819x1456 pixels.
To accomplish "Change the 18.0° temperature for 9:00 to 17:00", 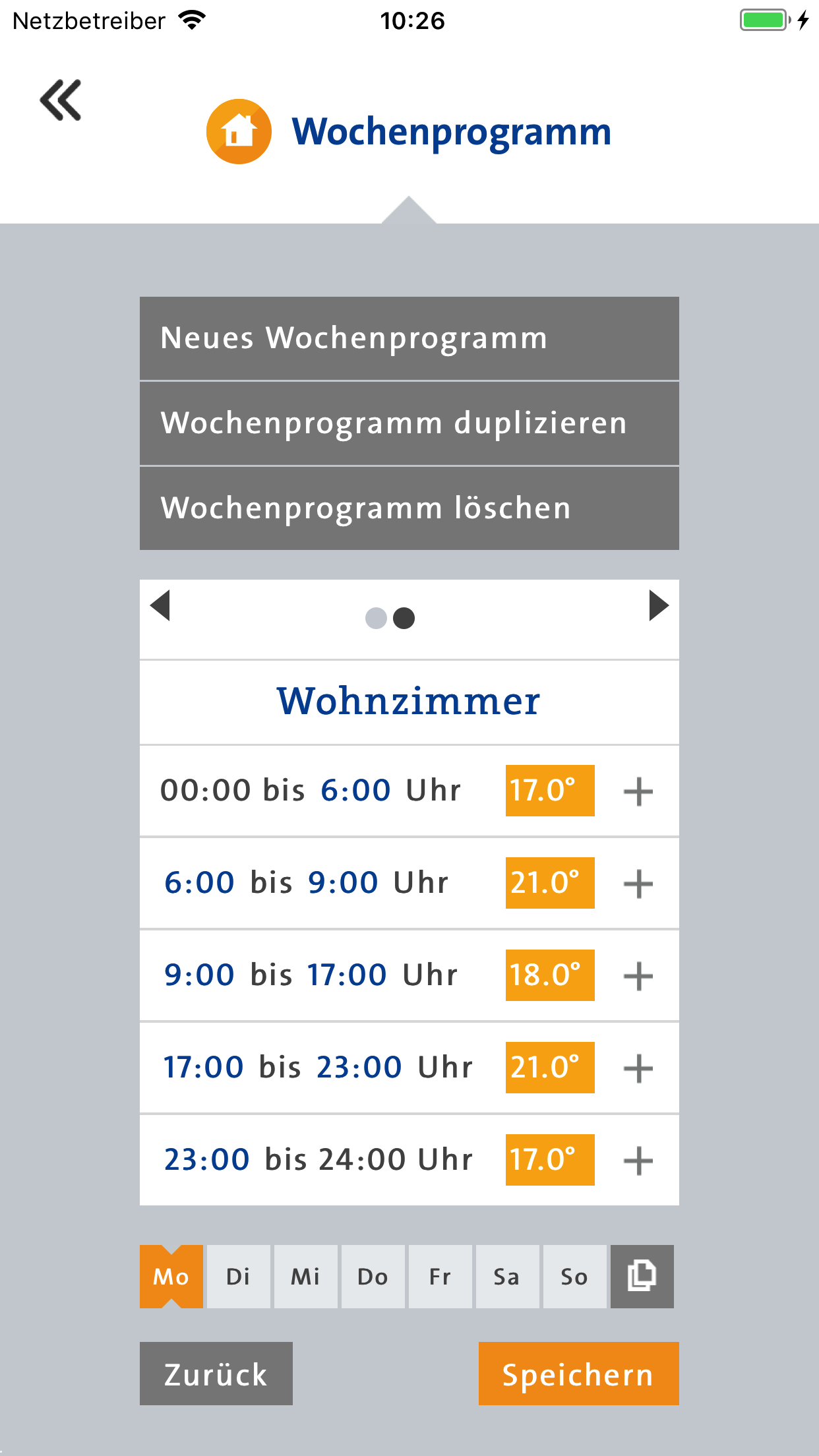I will click(550, 975).
